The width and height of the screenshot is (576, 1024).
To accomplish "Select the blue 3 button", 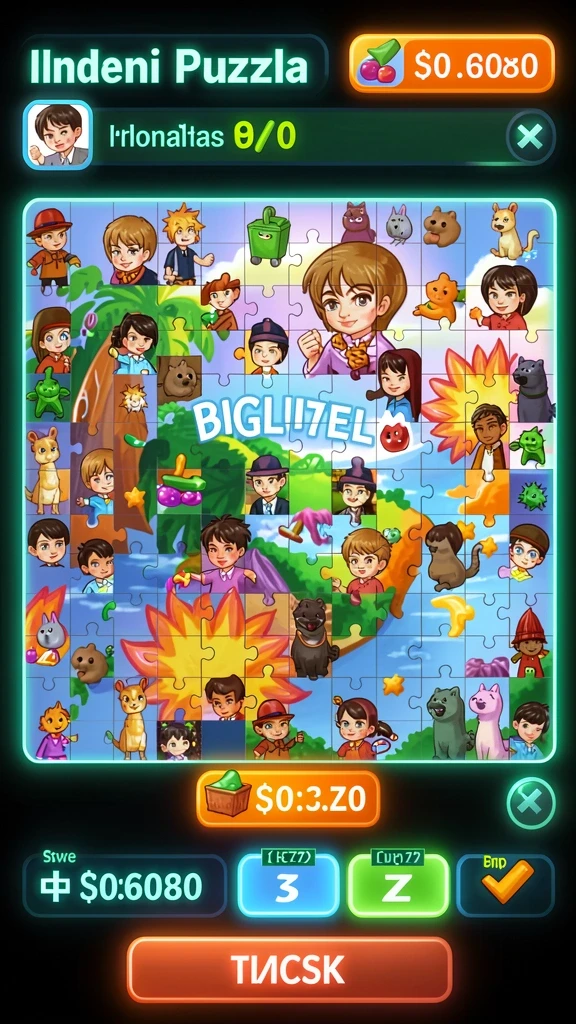I will pos(288,885).
